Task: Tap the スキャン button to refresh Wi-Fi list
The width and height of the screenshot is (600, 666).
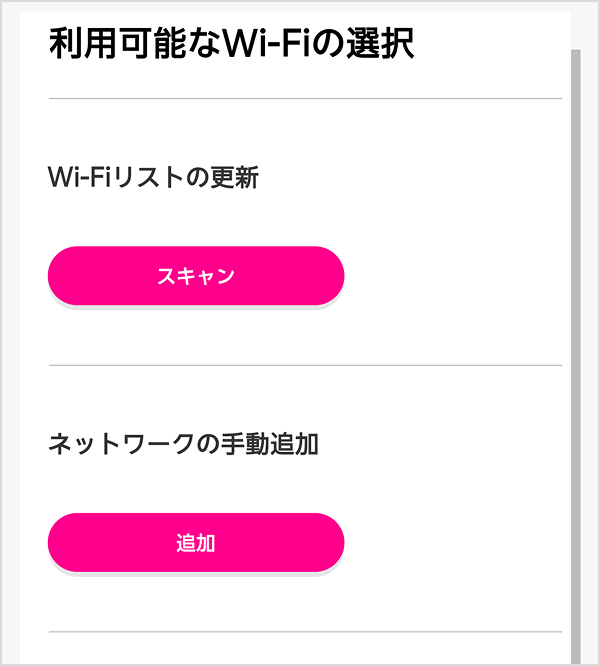Action: (196, 276)
